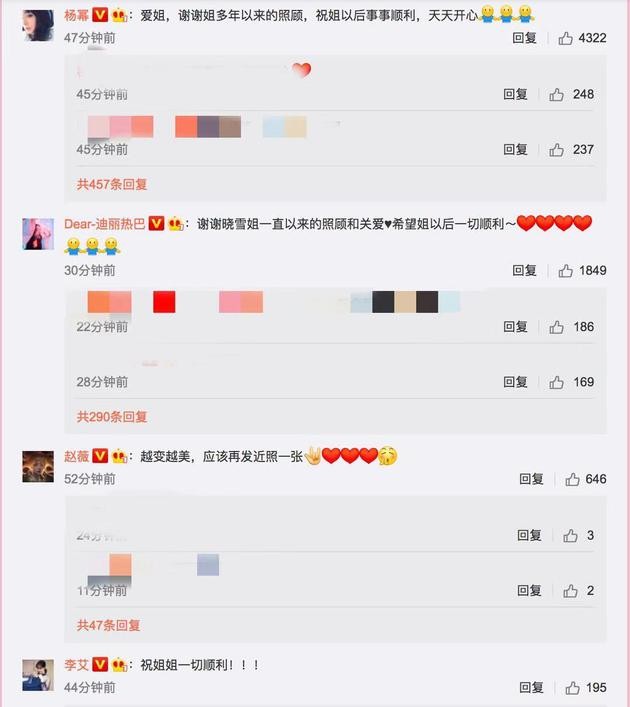Open 李艾's profile name
630x707 pixels.
click(x=75, y=665)
